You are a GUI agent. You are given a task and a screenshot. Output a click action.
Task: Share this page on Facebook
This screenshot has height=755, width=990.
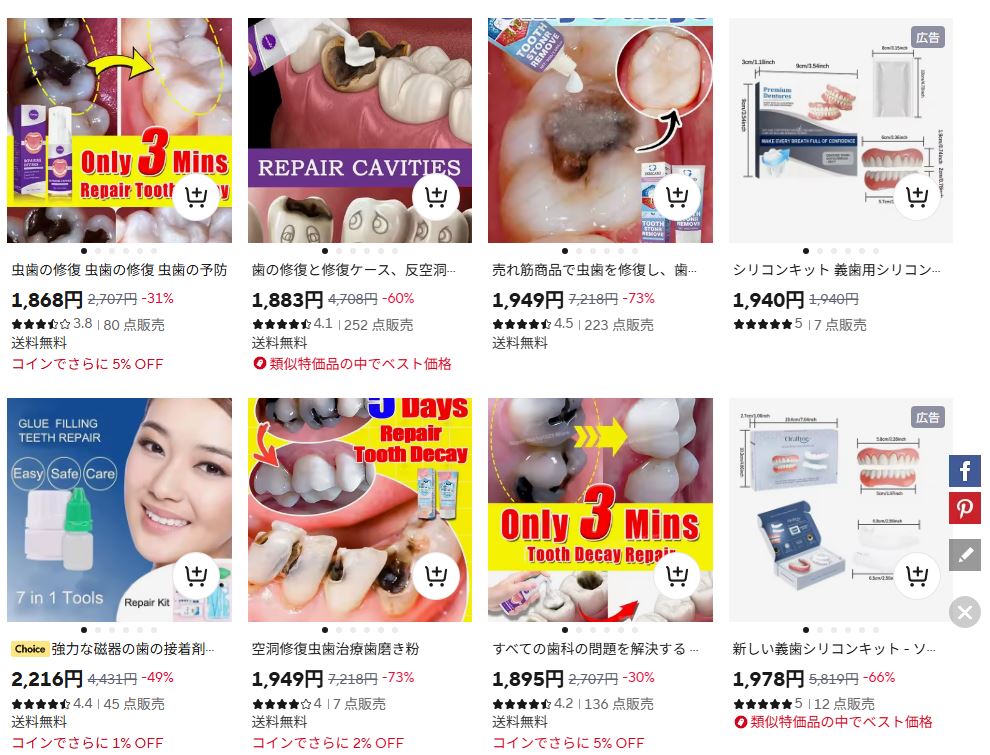[x=965, y=471]
